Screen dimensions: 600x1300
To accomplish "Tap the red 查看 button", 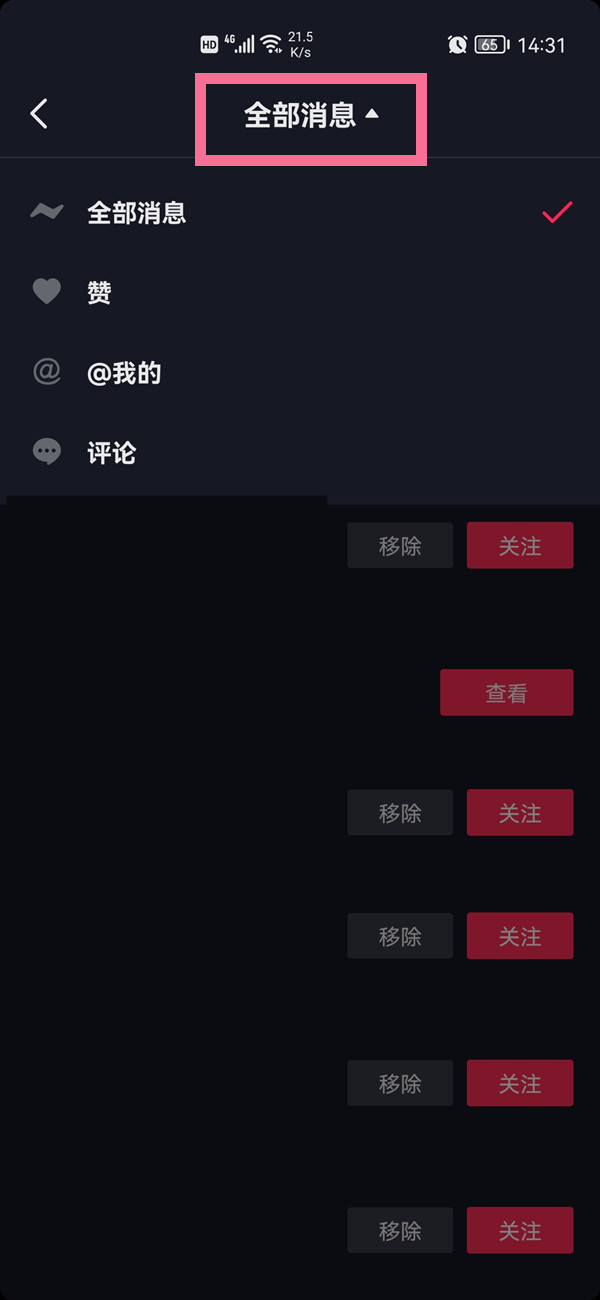I will 506,693.
